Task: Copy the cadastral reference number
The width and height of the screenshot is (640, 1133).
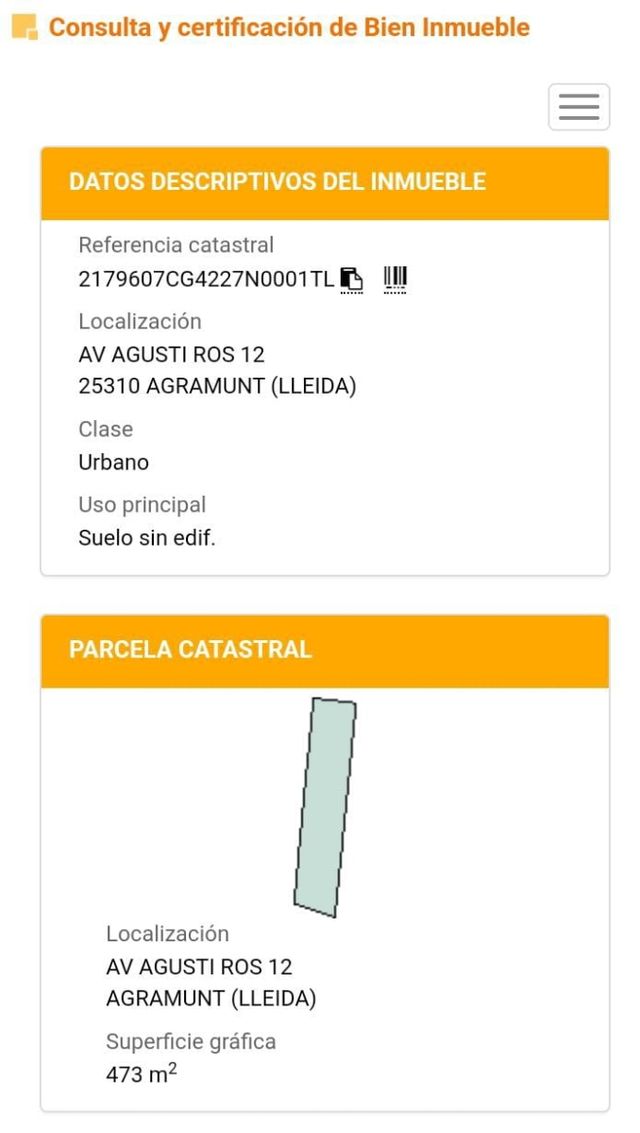Action: (x=351, y=279)
